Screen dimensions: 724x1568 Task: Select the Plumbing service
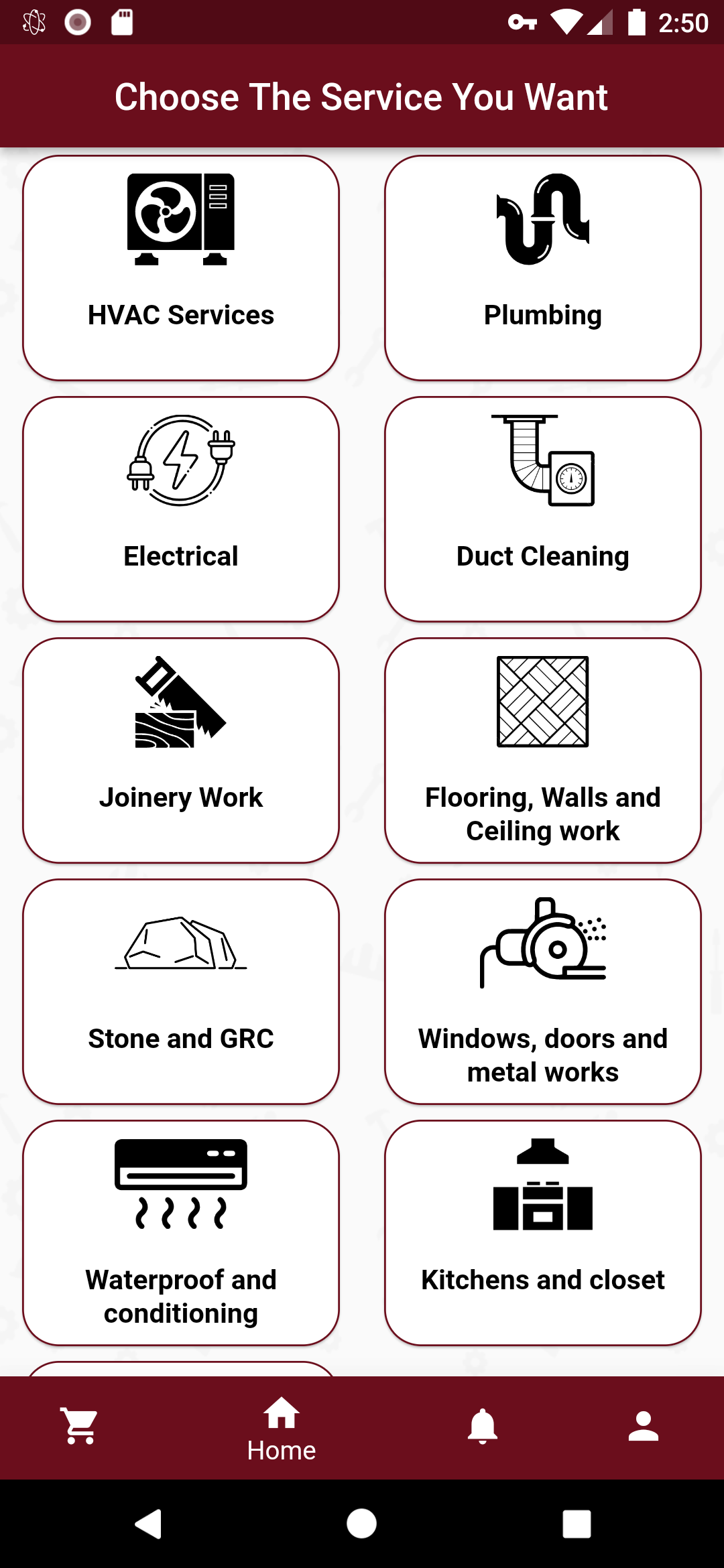(543, 268)
